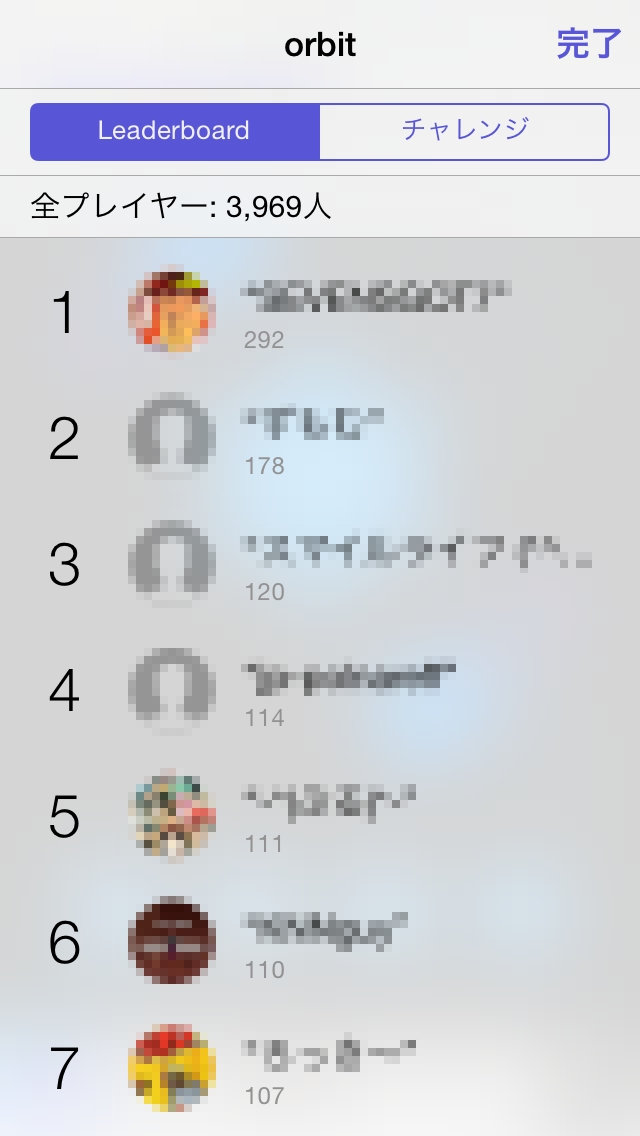
Task: Switch to the チャレンジ tab
Action: [464, 131]
